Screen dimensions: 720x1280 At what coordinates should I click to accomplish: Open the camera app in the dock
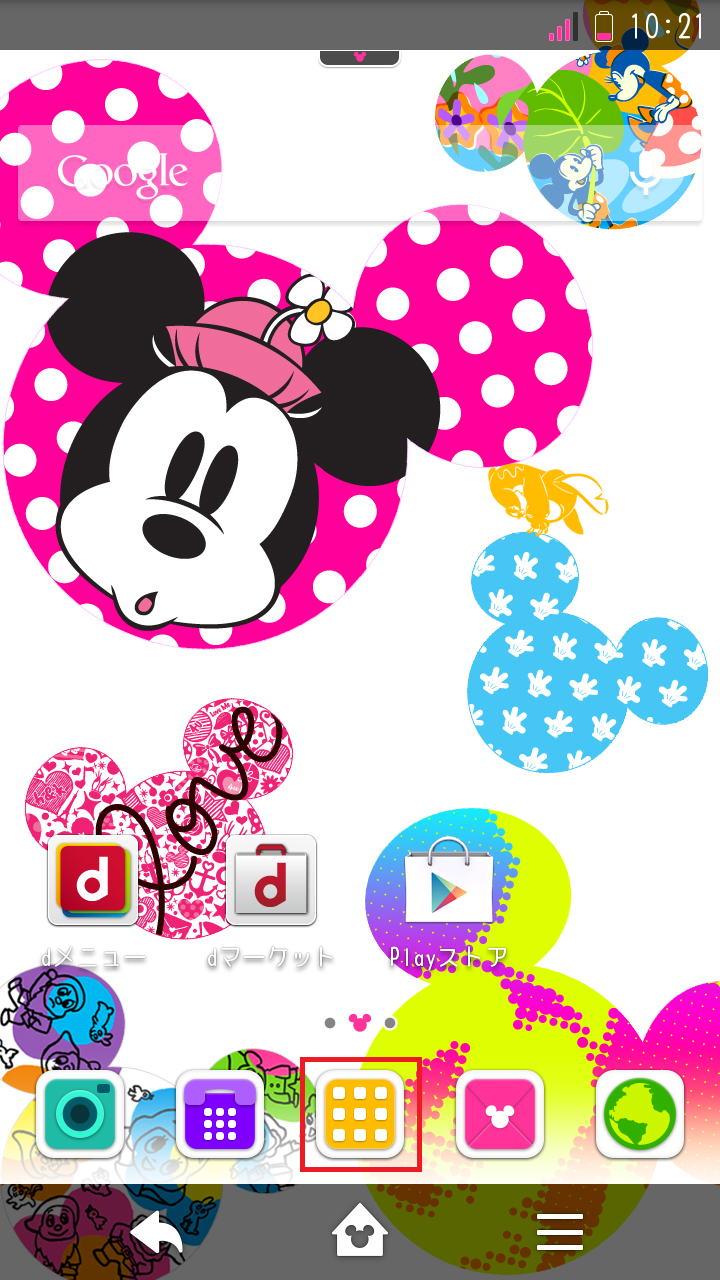click(x=80, y=1114)
